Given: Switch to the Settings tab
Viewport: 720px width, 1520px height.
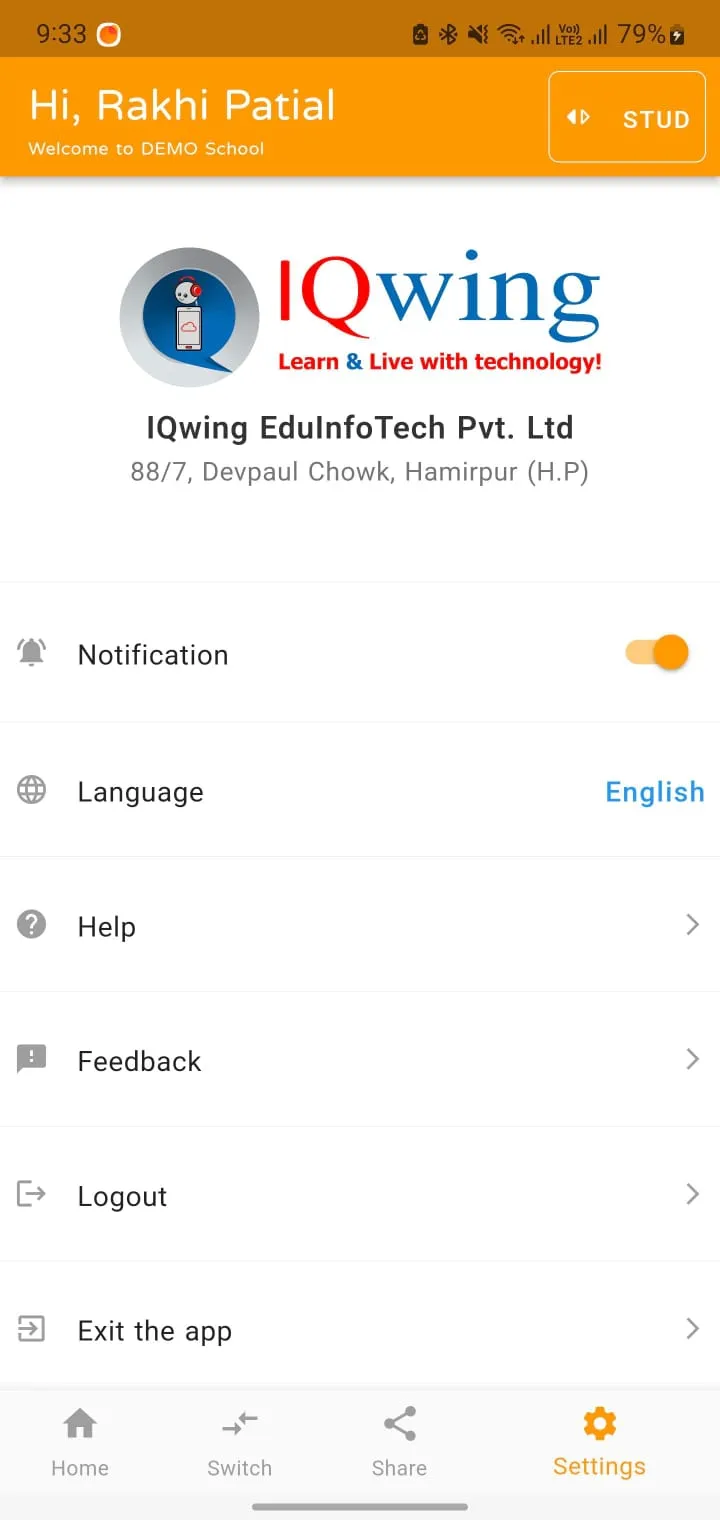Looking at the screenshot, I should coord(598,1443).
